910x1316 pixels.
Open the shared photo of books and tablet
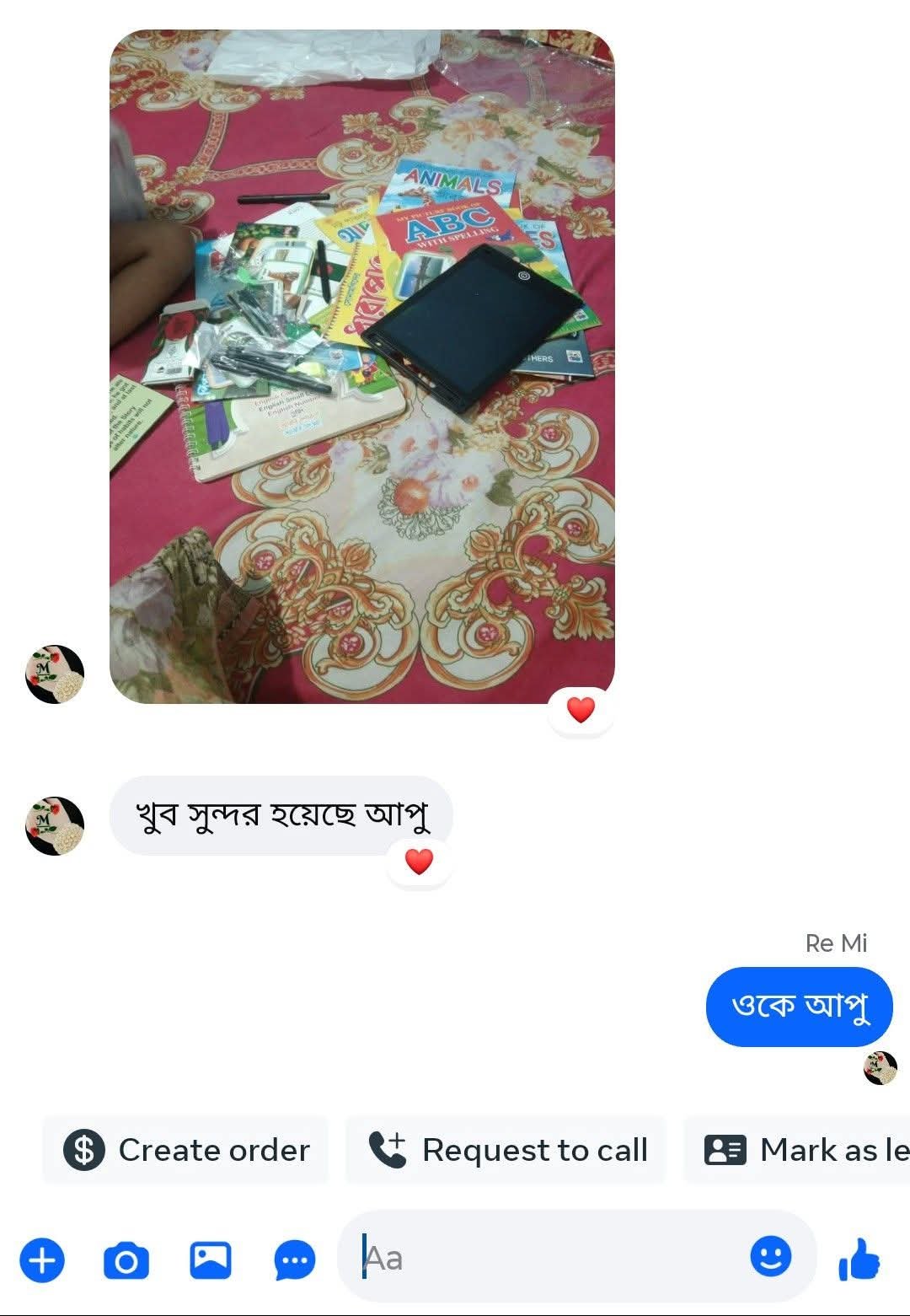pos(362,367)
